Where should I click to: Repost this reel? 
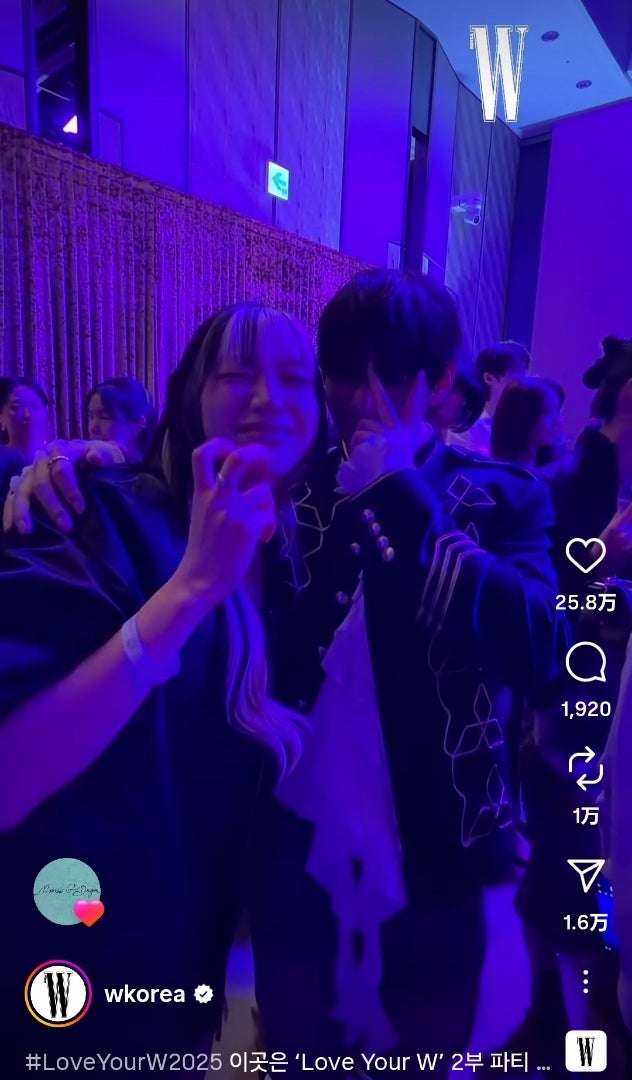(x=585, y=769)
